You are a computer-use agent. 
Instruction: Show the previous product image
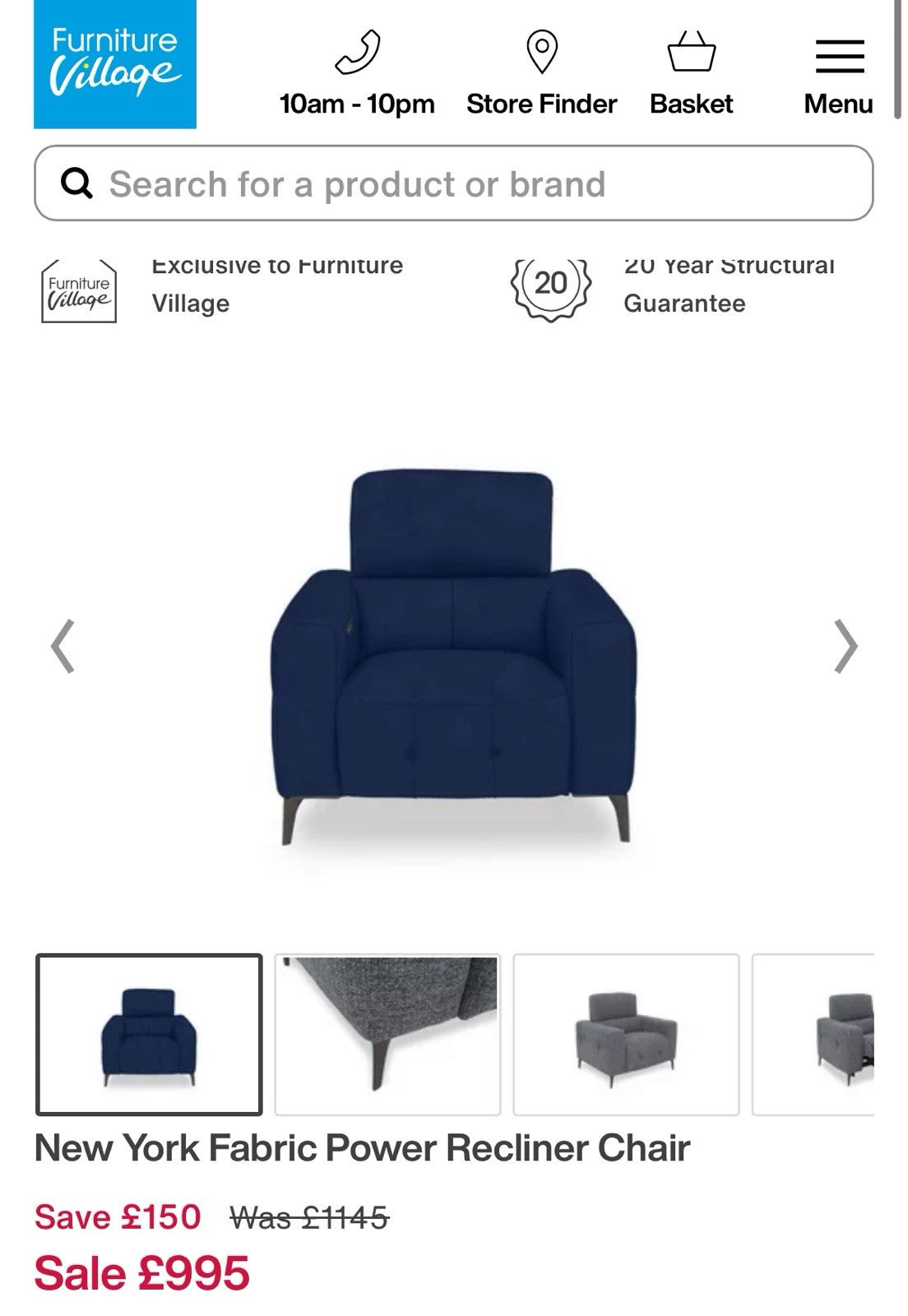63,646
